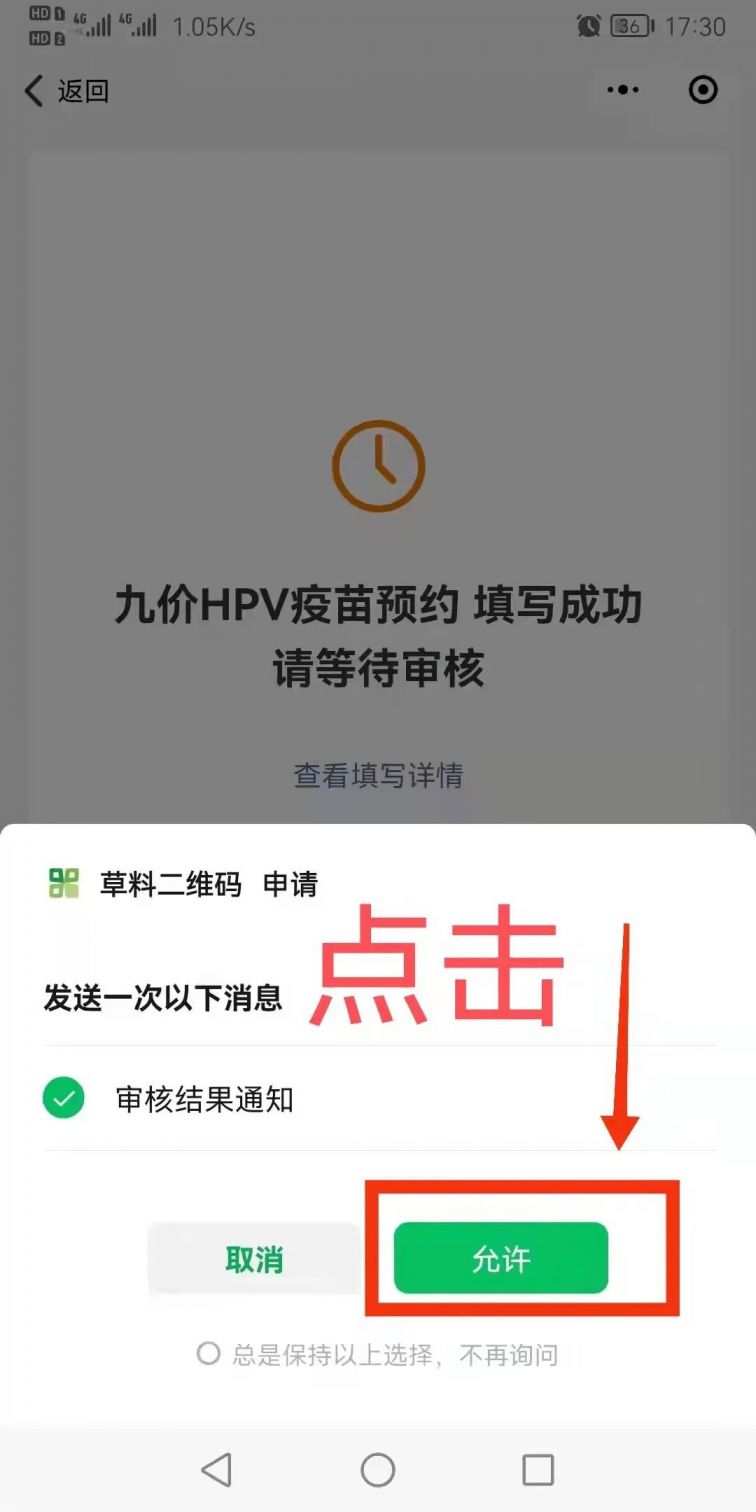Go to home via system circle button
This screenshot has width=756, height=1512.
click(x=378, y=1469)
